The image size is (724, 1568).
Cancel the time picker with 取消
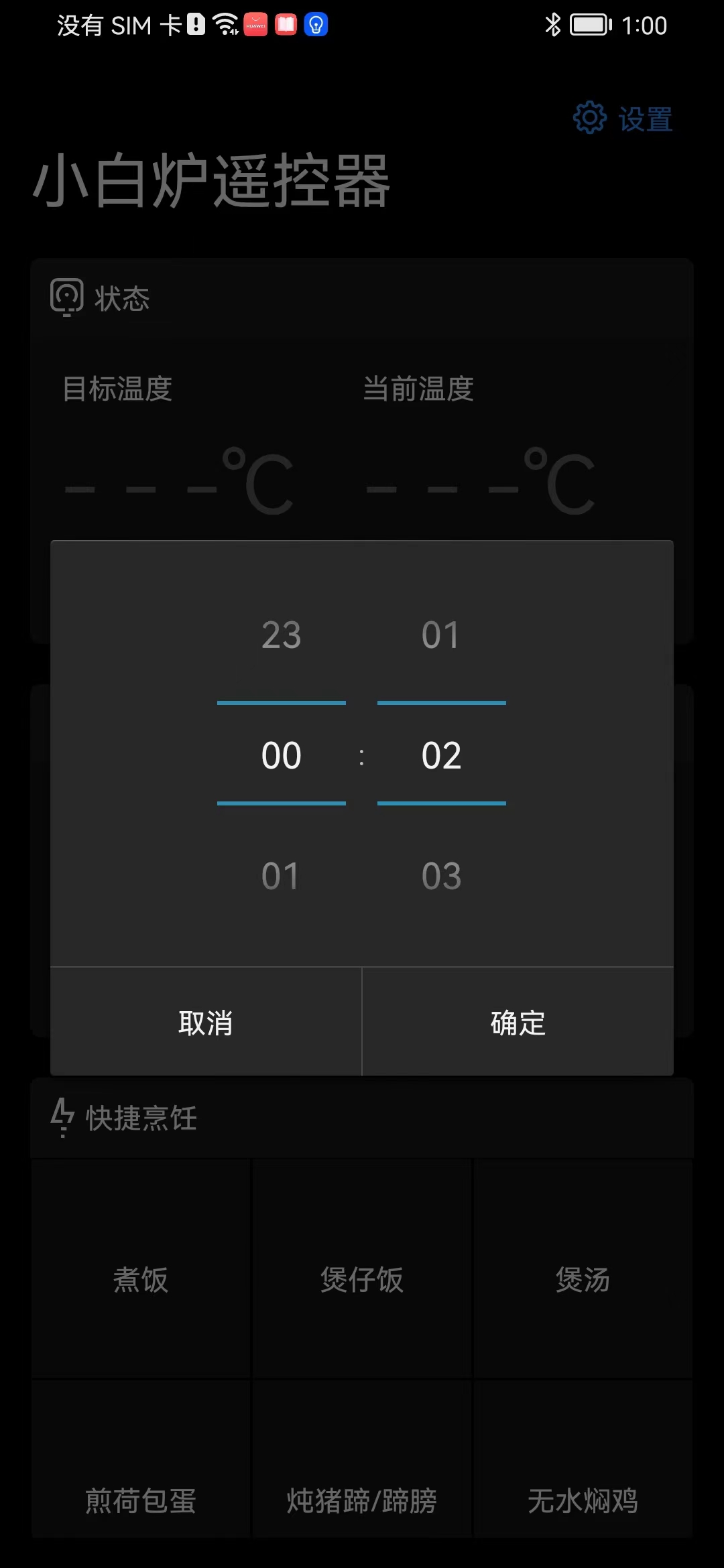[x=205, y=1023]
